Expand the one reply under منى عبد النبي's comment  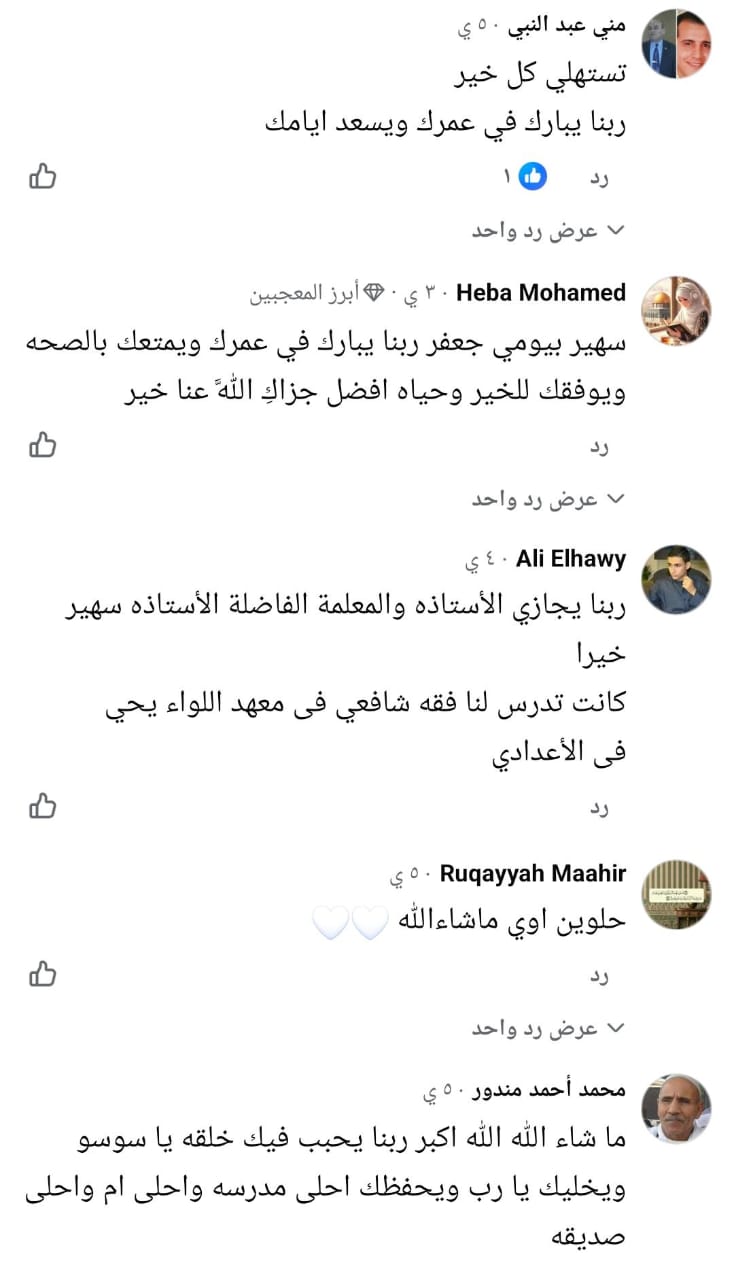click(548, 231)
